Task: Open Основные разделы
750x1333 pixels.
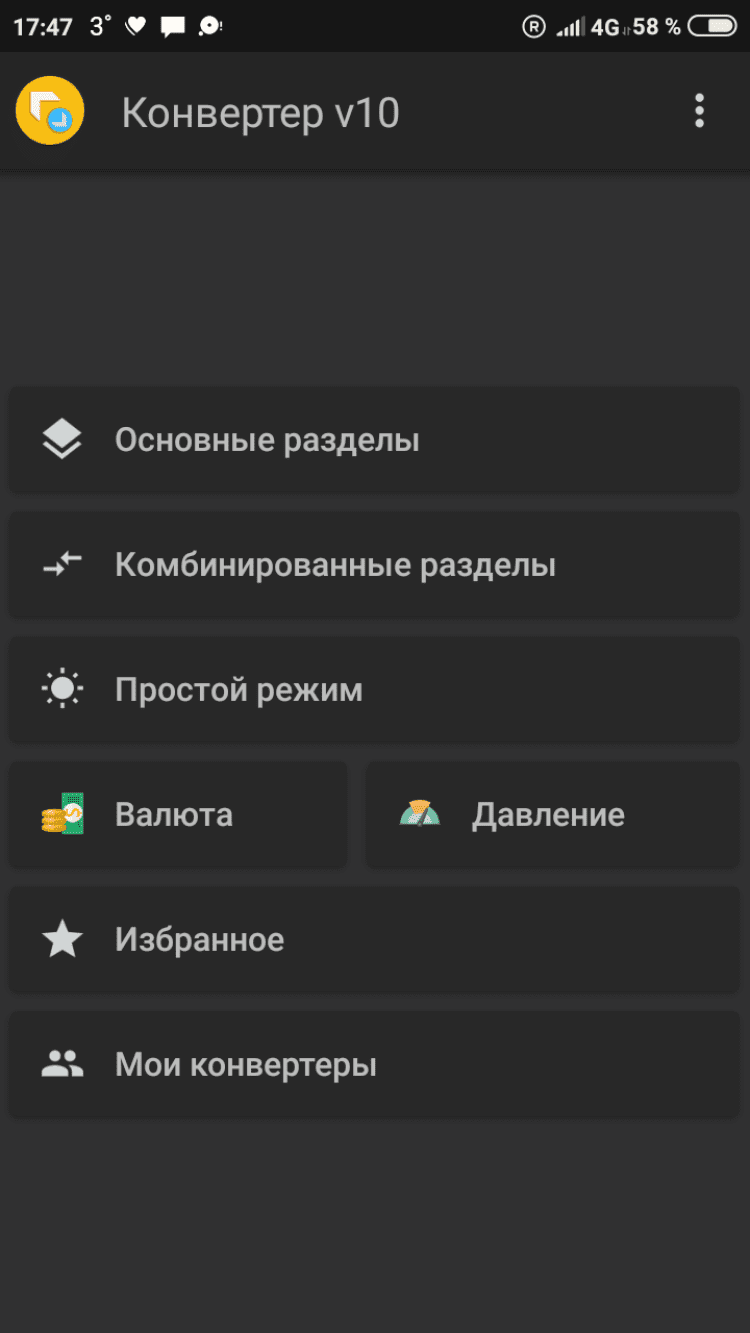Action: [x=374, y=440]
